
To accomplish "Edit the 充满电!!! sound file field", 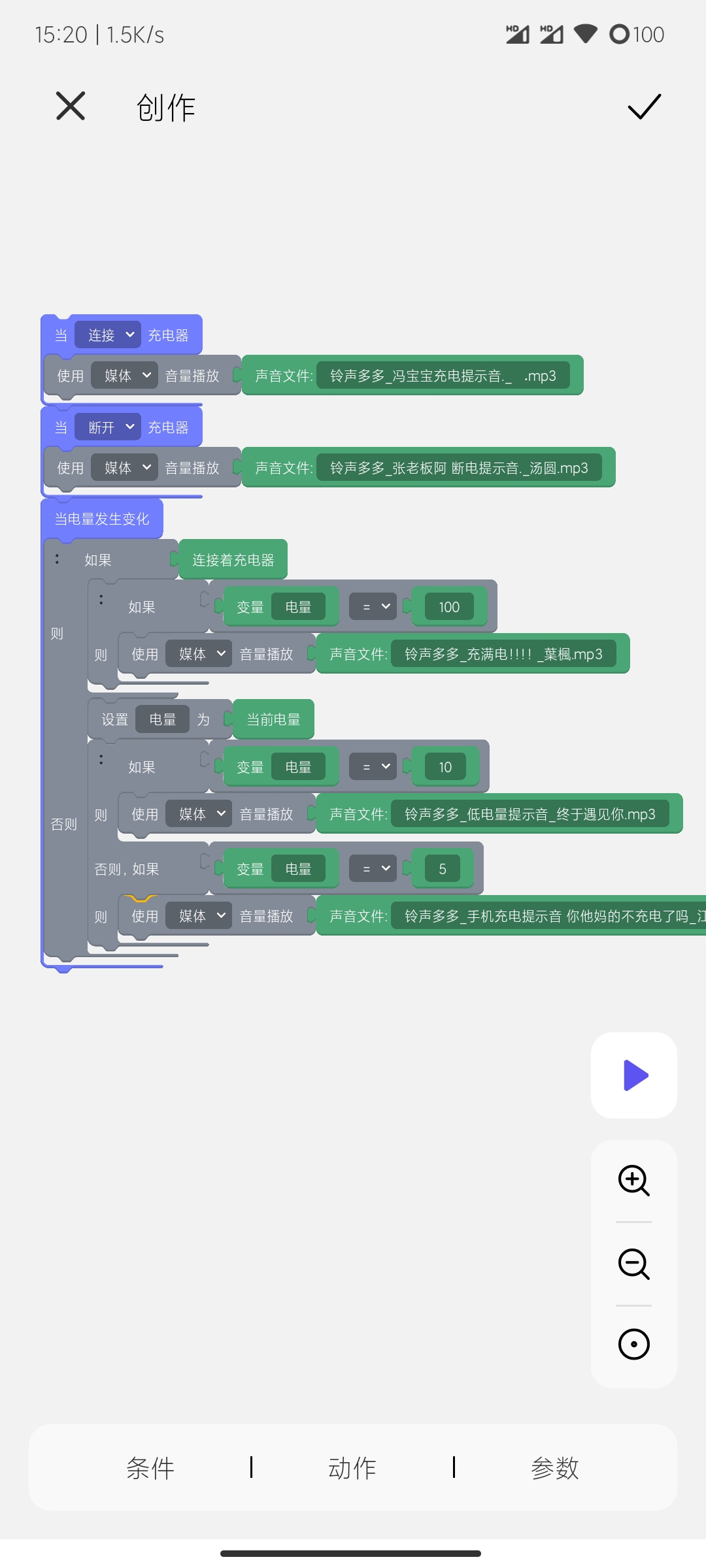I will [x=503, y=654].
